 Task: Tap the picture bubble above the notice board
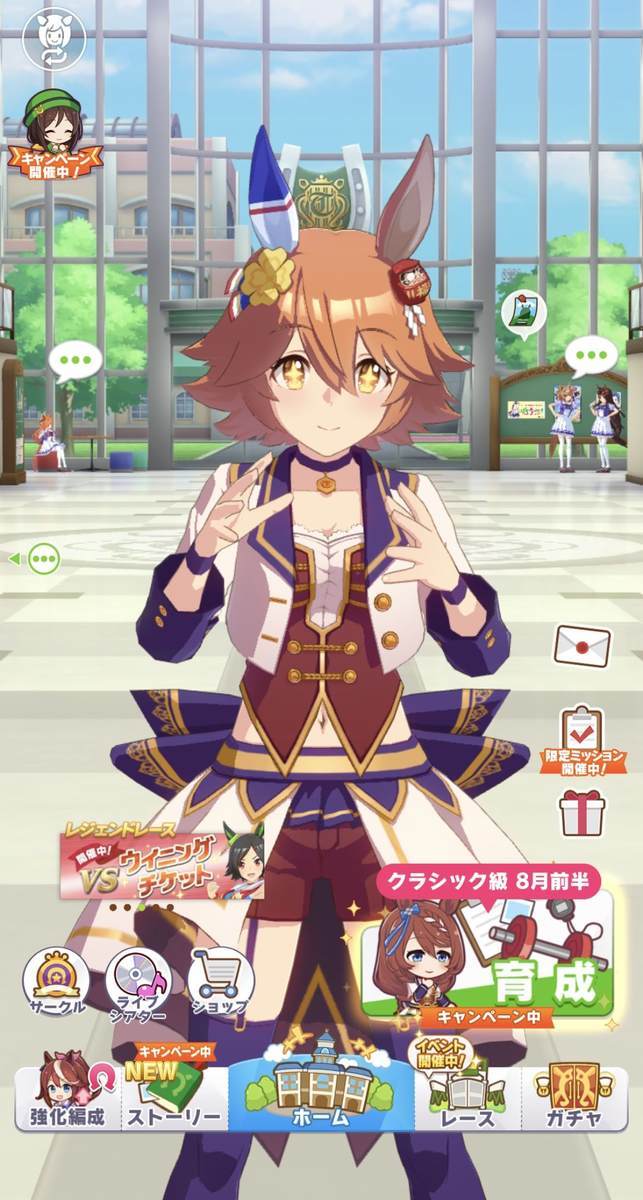coord(523,313)
